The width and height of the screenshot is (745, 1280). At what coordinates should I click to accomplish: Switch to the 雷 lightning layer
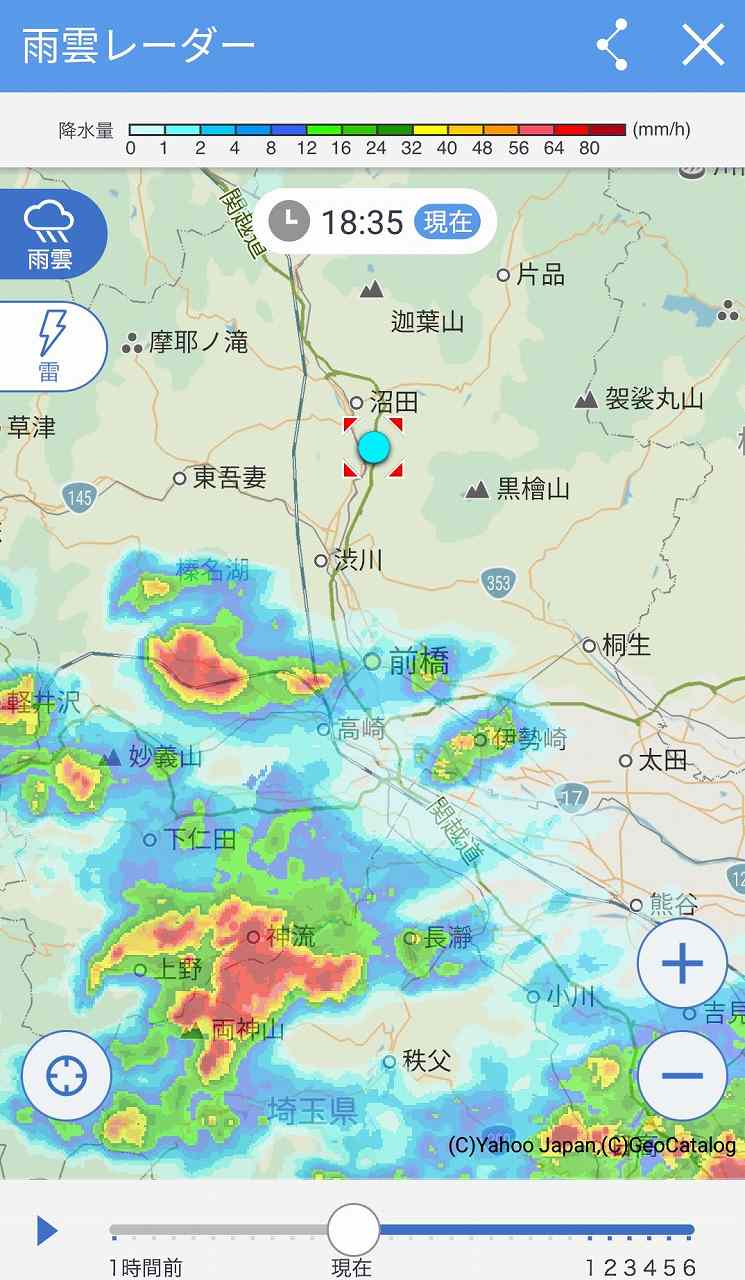coord(50,346)
